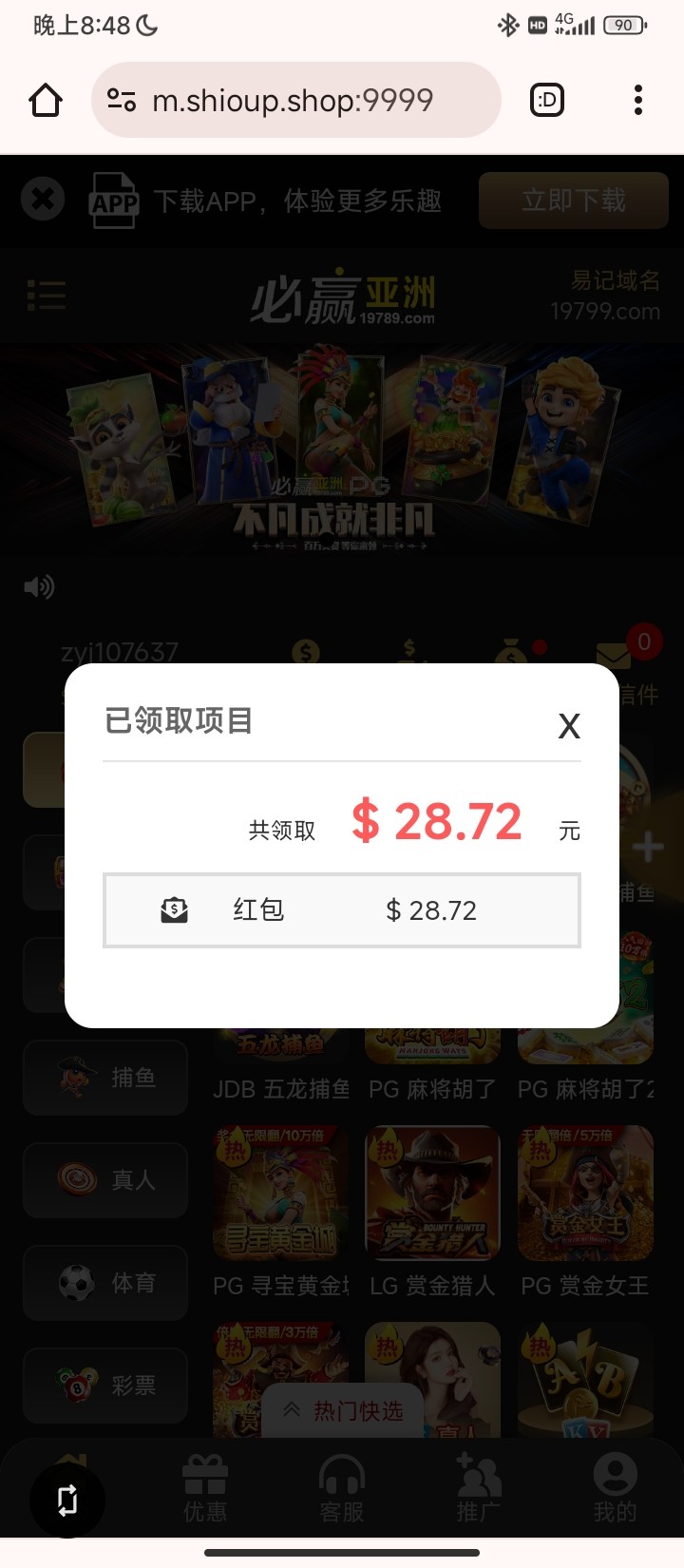The image size is (684, 1568).
Task: Open the browser tab switcher
Action: point(547,100)
